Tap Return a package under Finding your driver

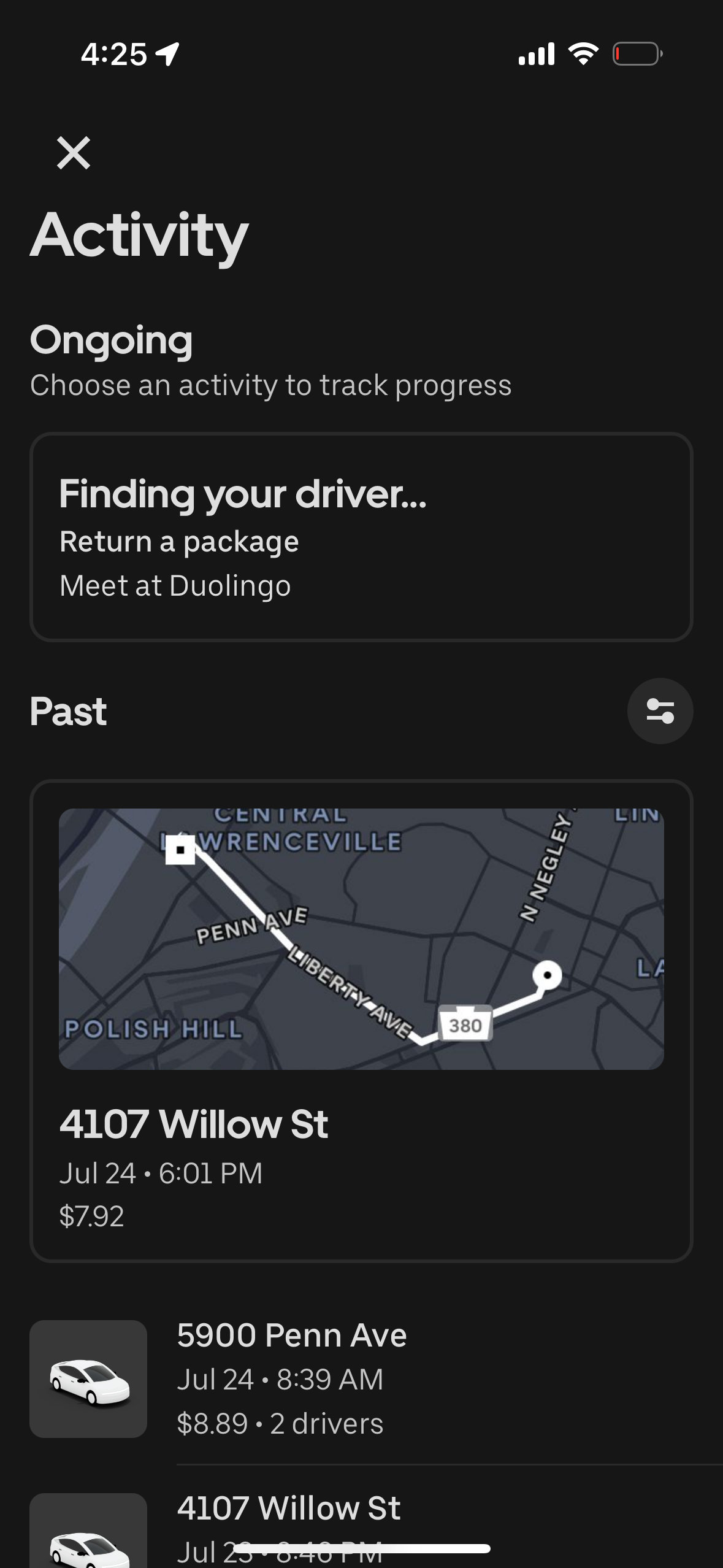click(179, 541)
